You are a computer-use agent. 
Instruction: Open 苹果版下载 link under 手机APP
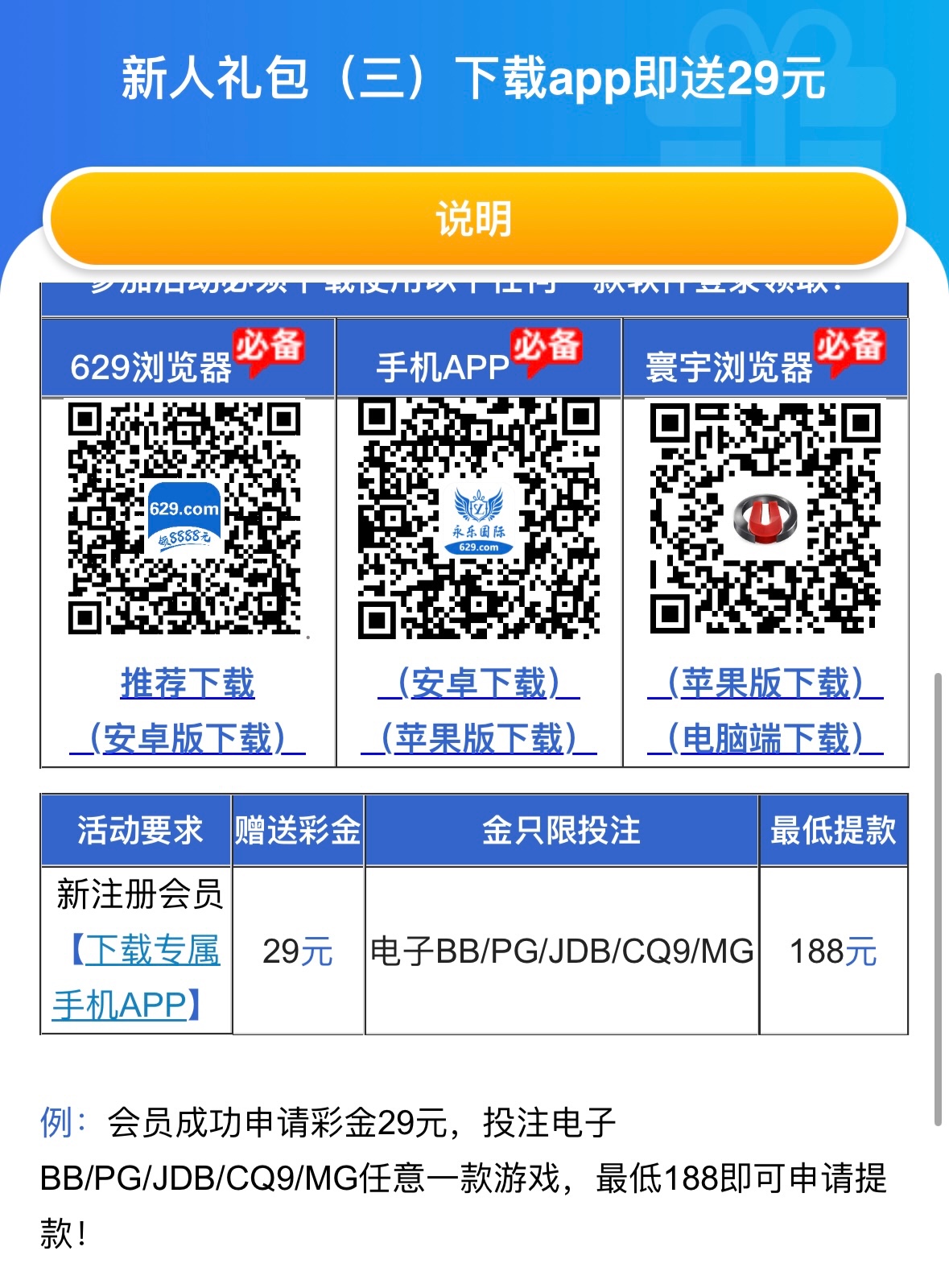tap(479, 739)
